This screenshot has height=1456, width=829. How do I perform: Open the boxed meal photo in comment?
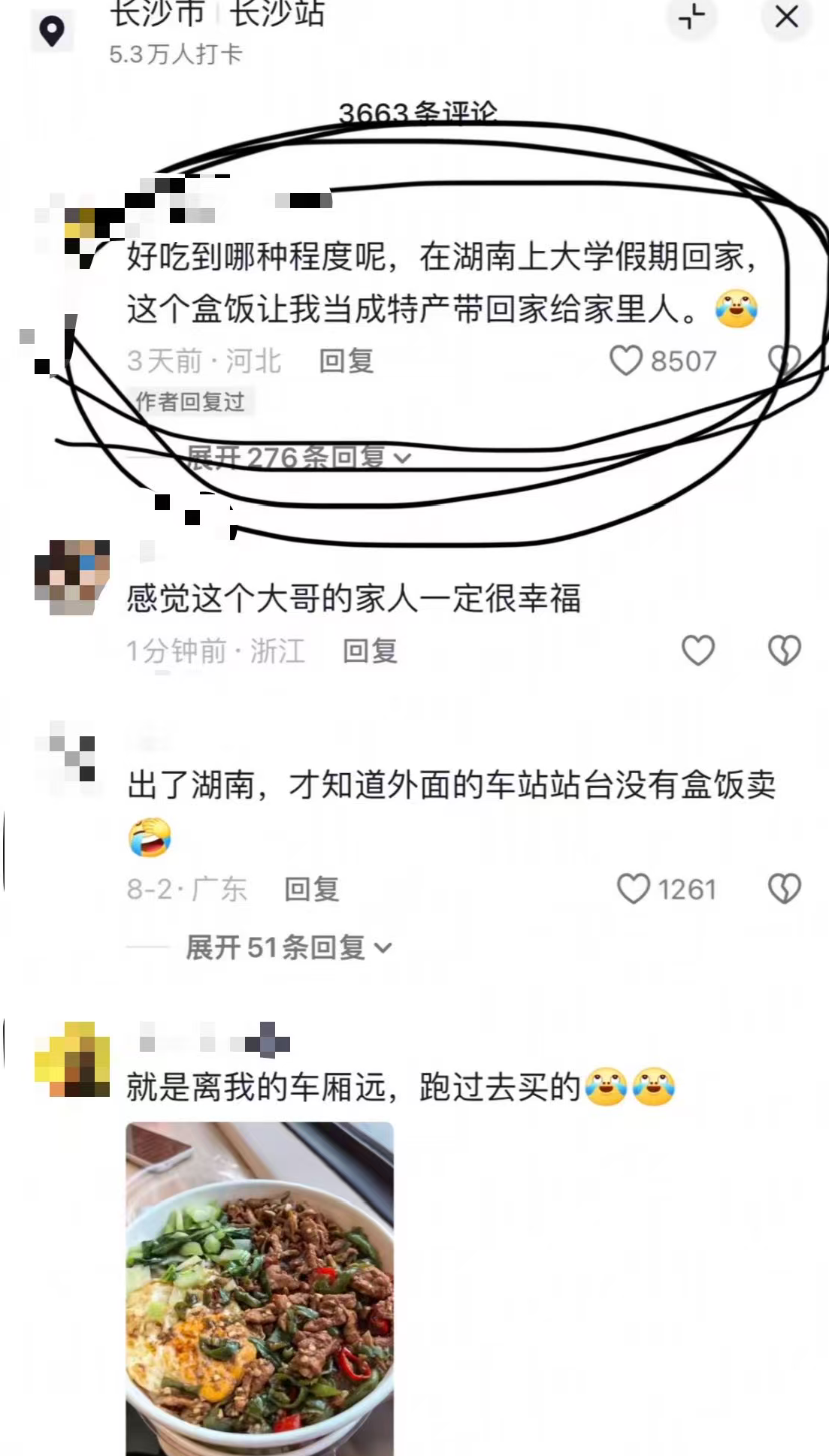tap(259, 1287)
